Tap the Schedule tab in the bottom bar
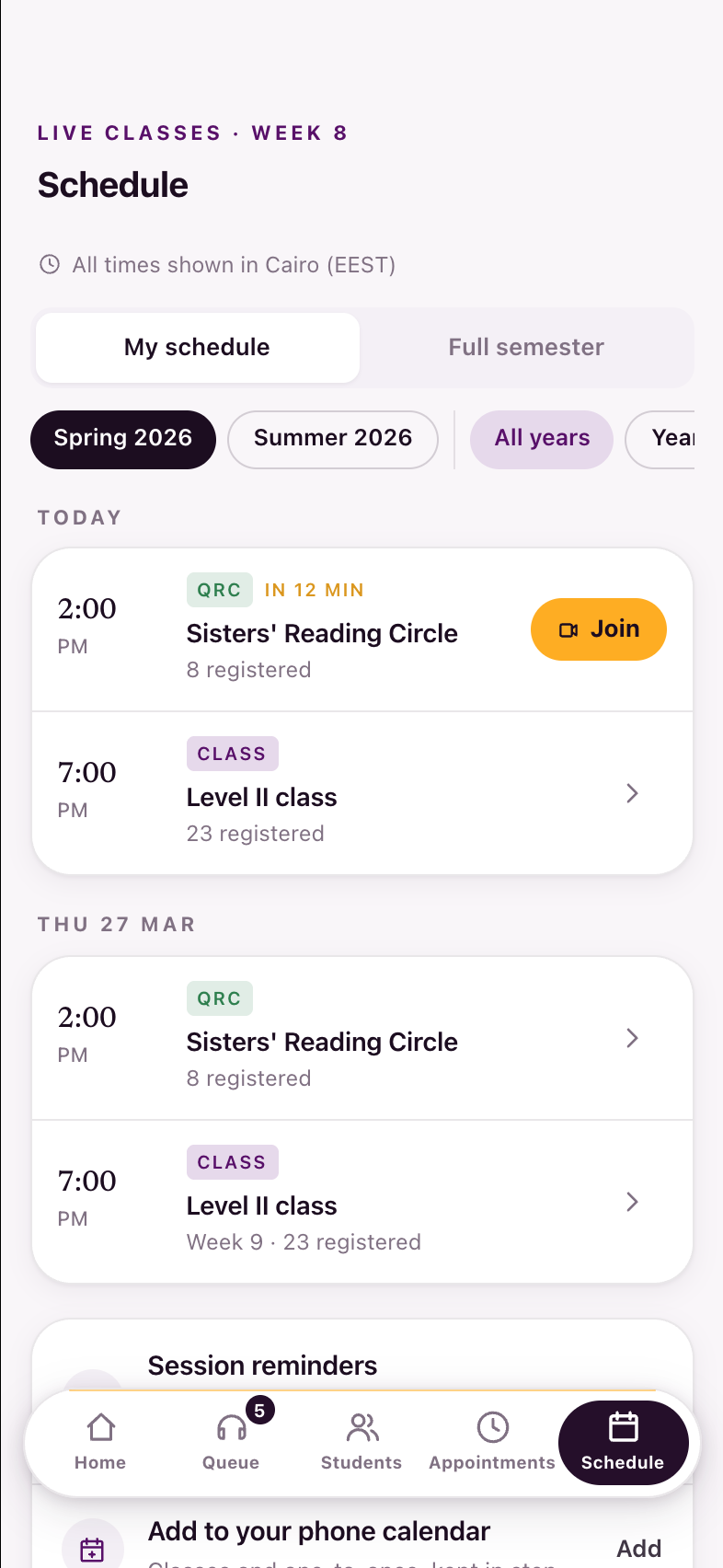This screenshot has width=723, height=1568. tap(623, 1442)
